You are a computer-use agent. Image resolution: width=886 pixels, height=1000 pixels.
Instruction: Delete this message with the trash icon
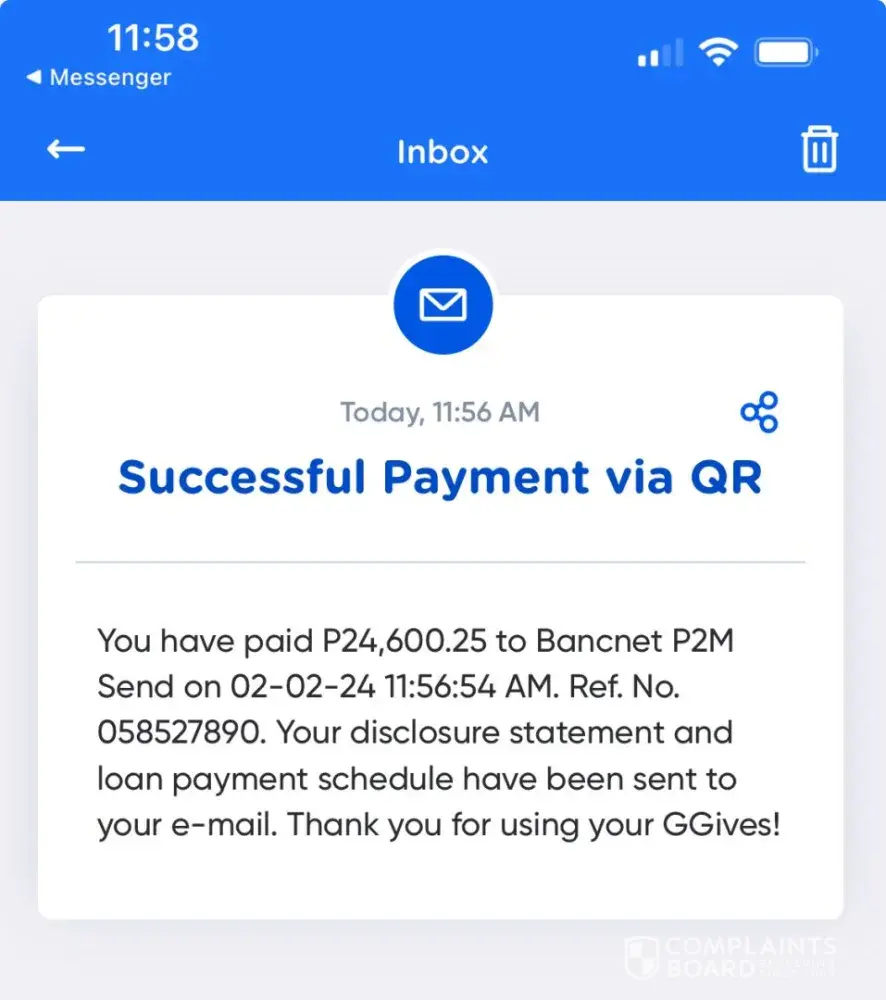click(x=819, y=151)
